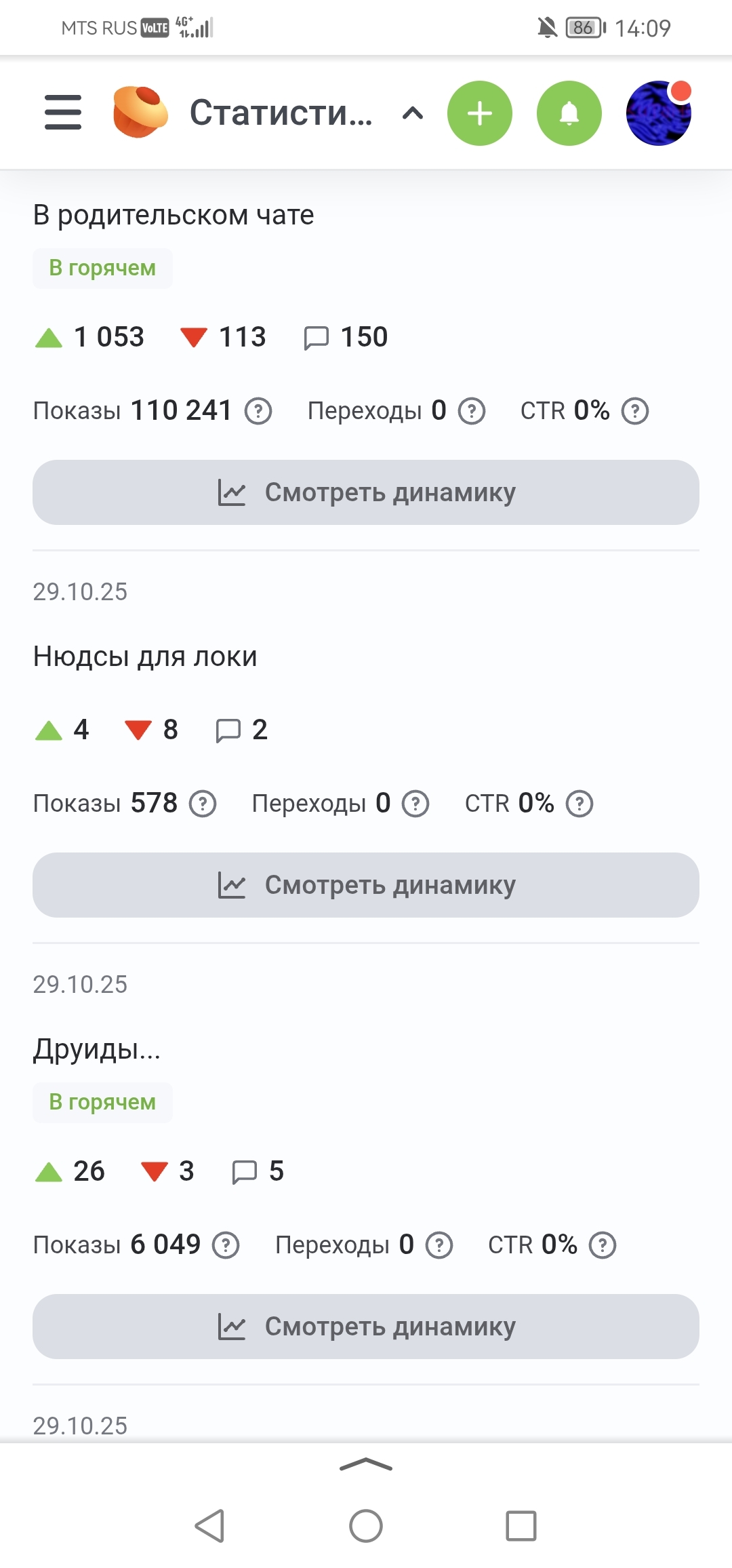Screen dimensions: 732x1568
Task: Open the post "Нюдсы для локи"
Action: [145, 656]
